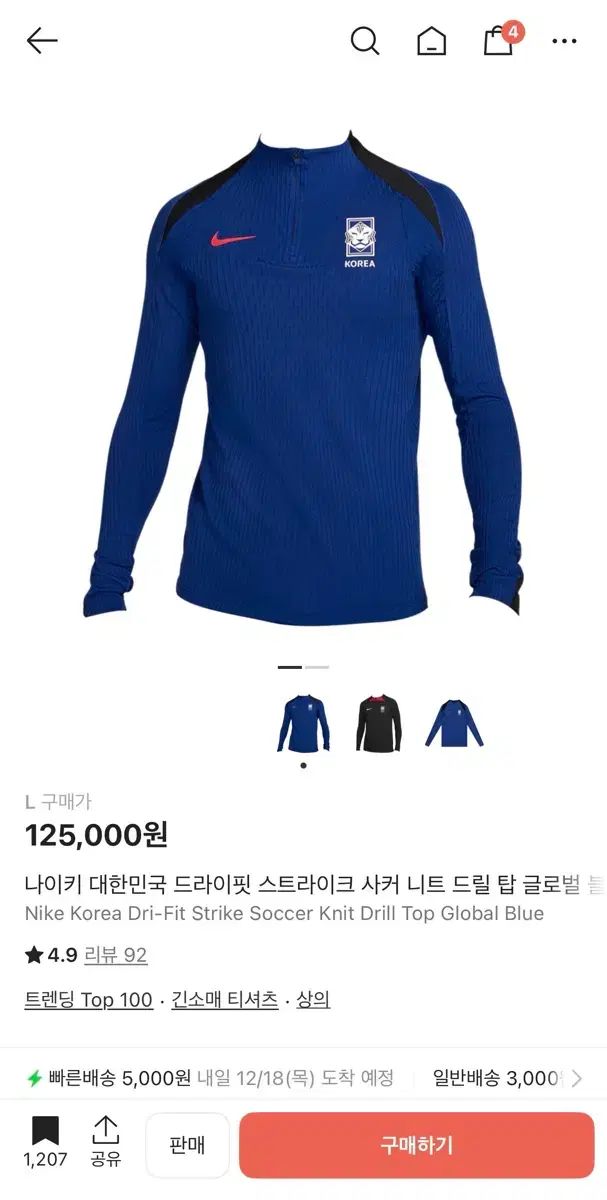Open the search magnifier icon
The image size is (607, 1200).
coord(365,41)
